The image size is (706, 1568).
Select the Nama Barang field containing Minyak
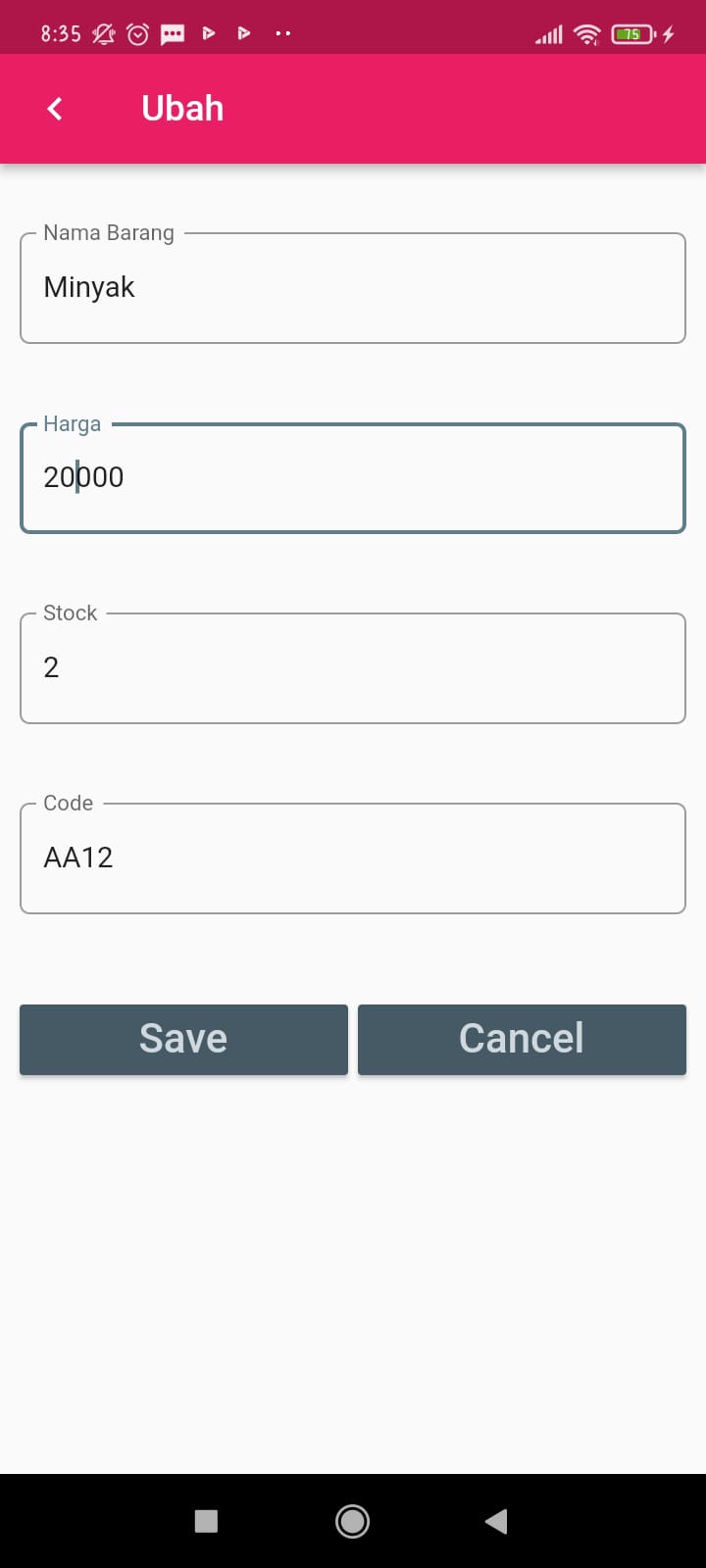pyautogui.click(x=353, y=287)
